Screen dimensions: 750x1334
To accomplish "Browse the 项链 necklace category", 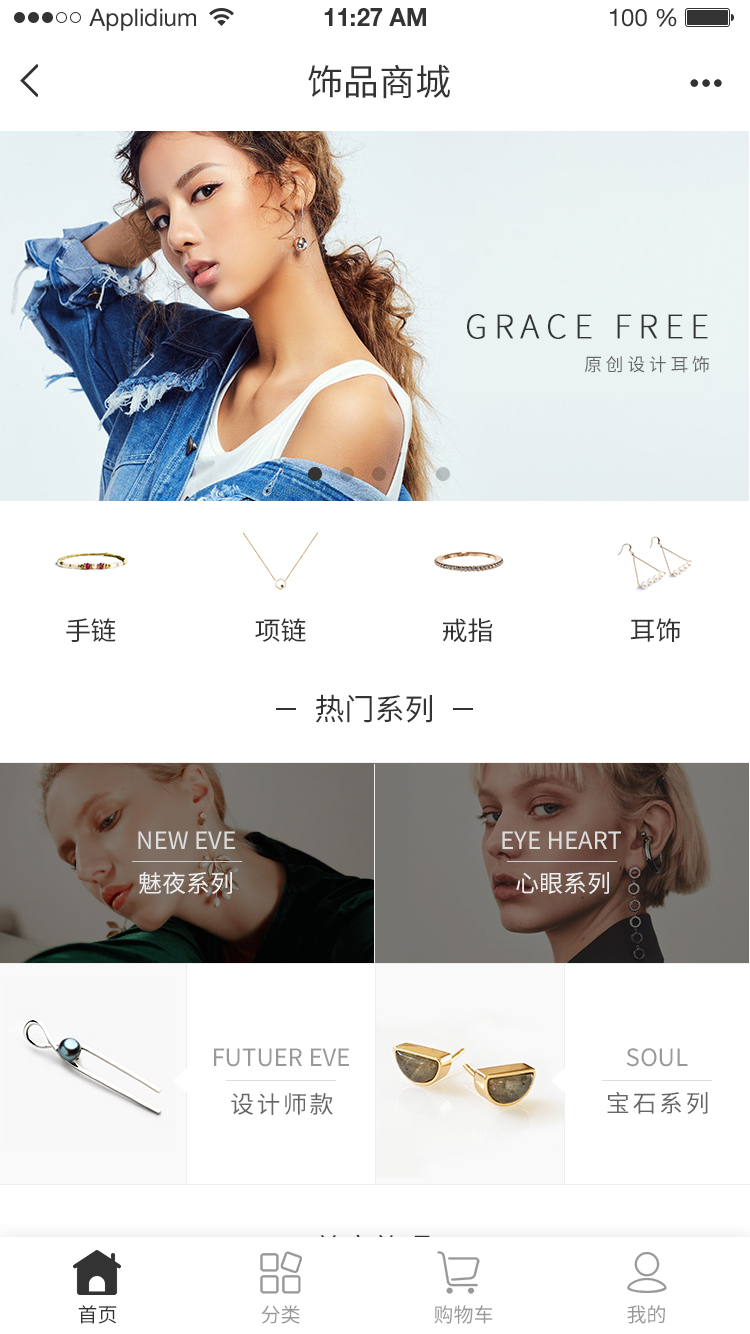I will pyautogui.click(x=280, y=590).
